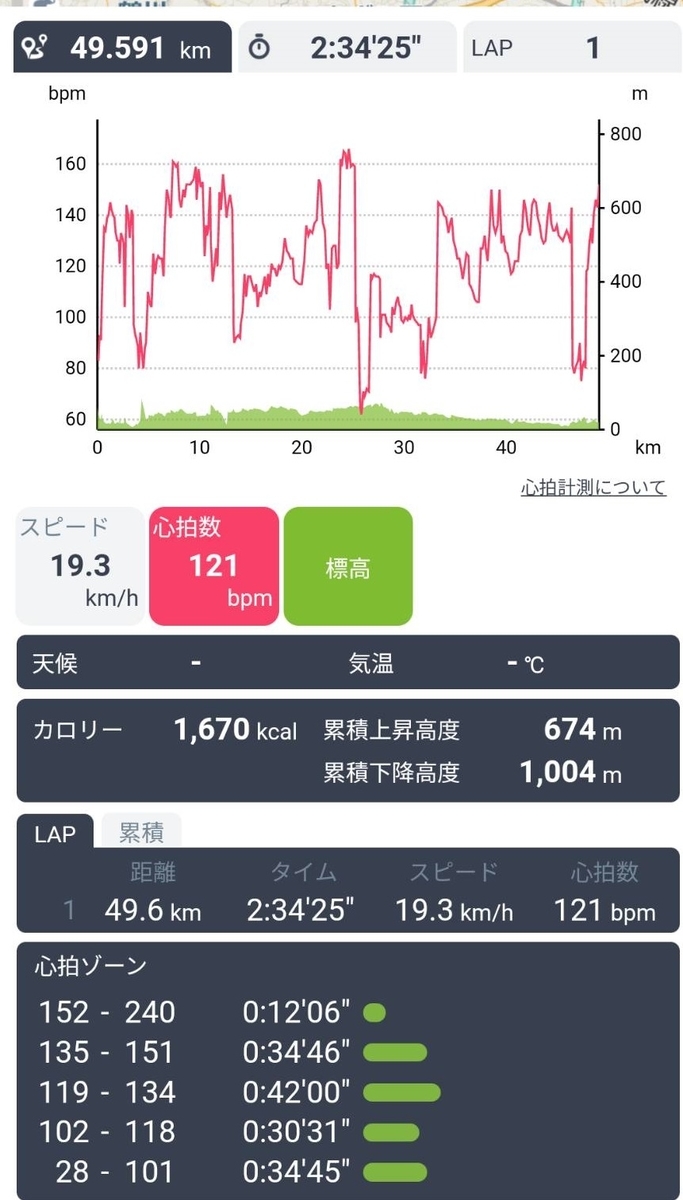Switch to the 累積 tab
Viewport: 683px width, 1200px height.
coord(142,831)
